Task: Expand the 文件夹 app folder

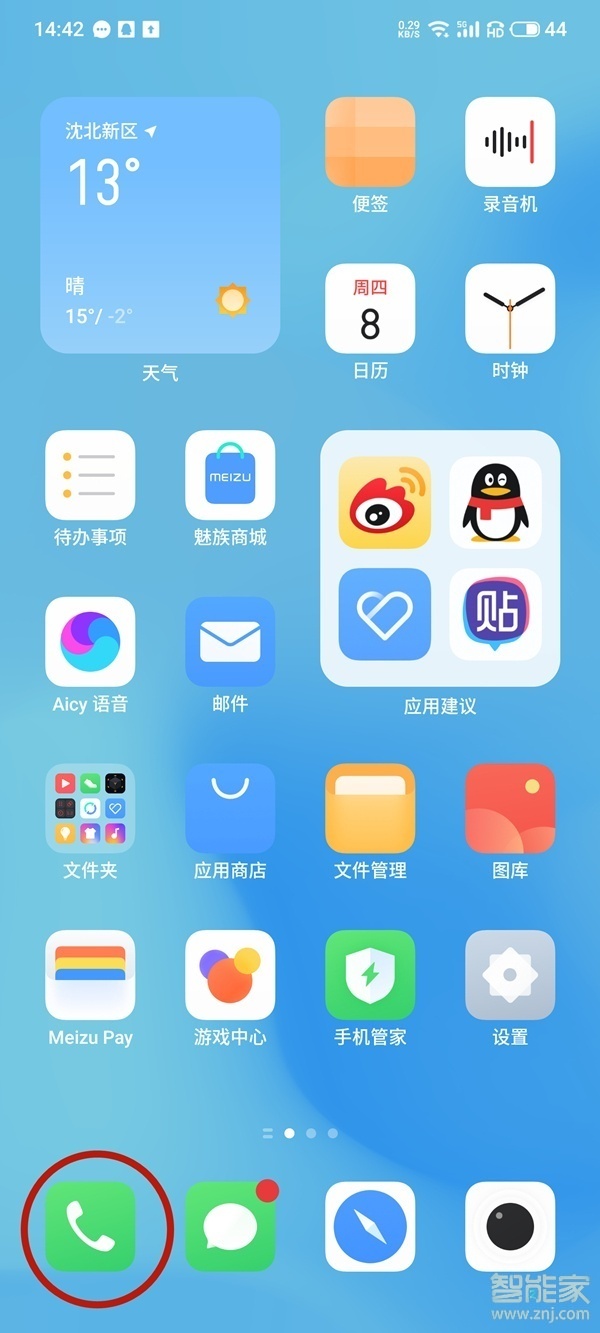Action: click(x=90, y=808)
